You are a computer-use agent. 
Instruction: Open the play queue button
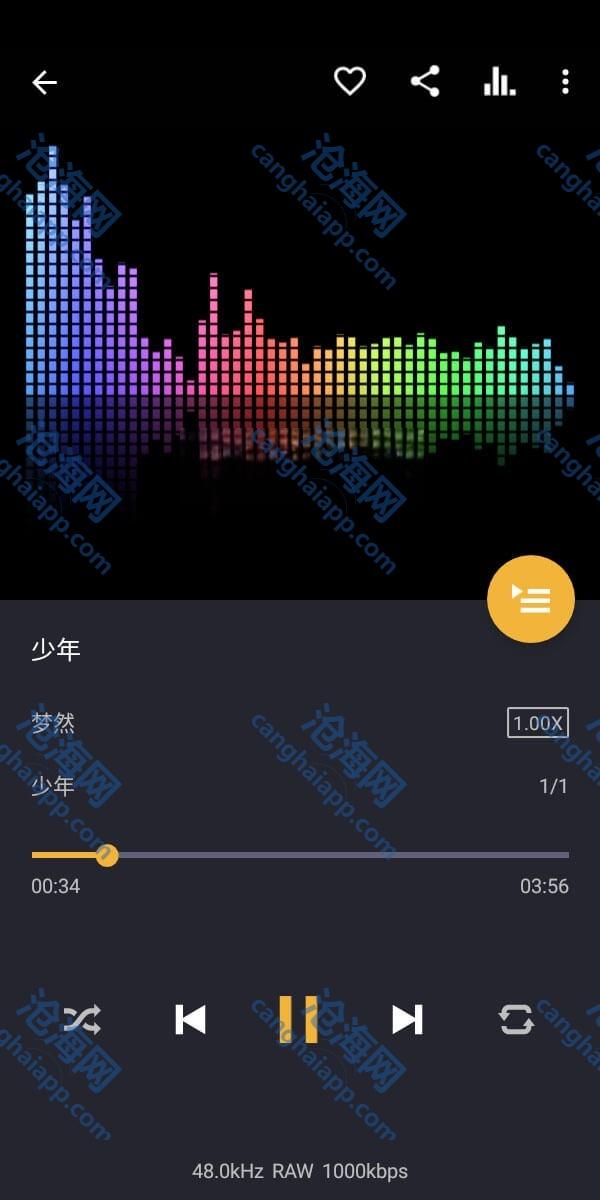[531, 599]
